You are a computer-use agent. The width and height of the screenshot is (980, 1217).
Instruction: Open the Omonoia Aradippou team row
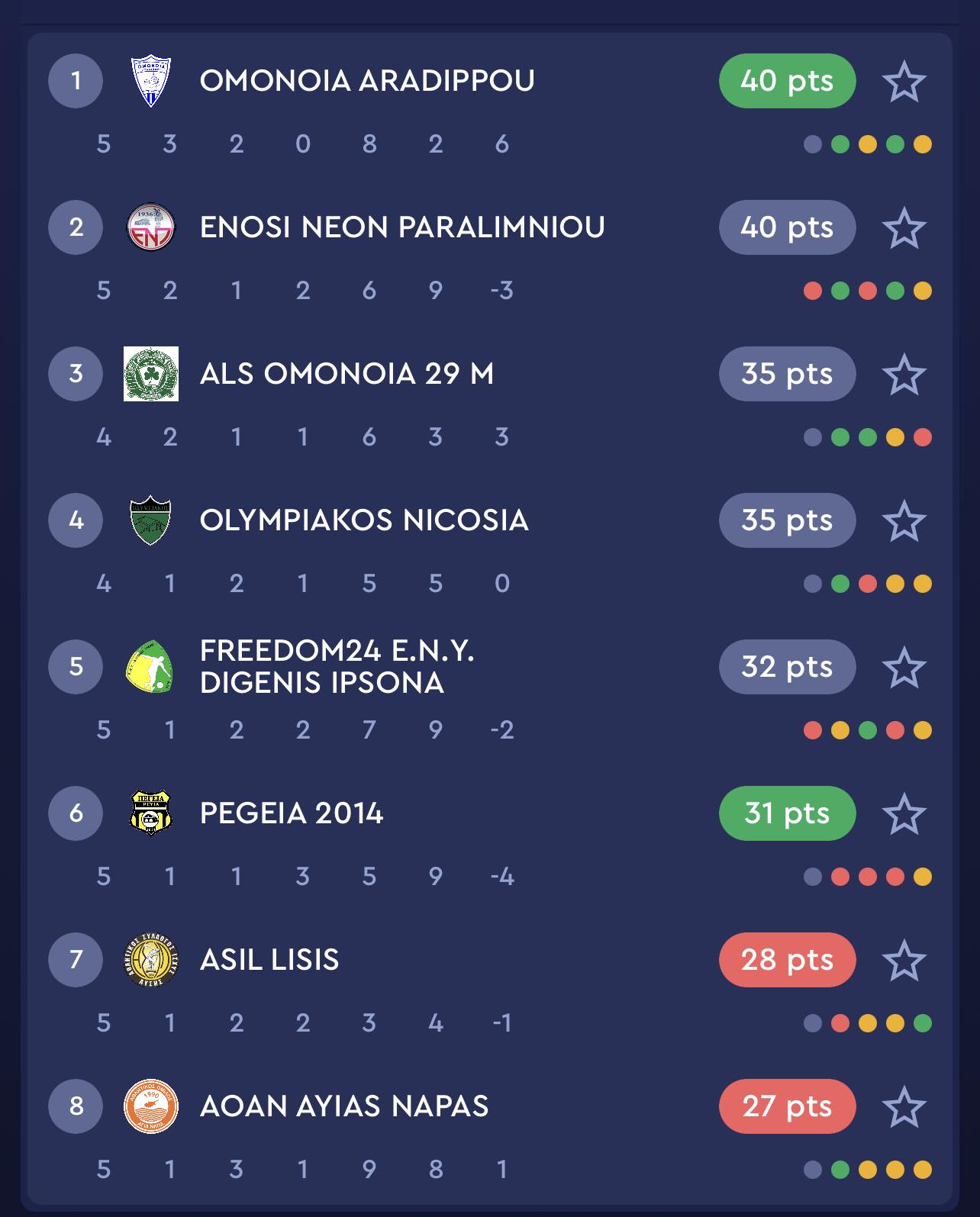point(366,81)
